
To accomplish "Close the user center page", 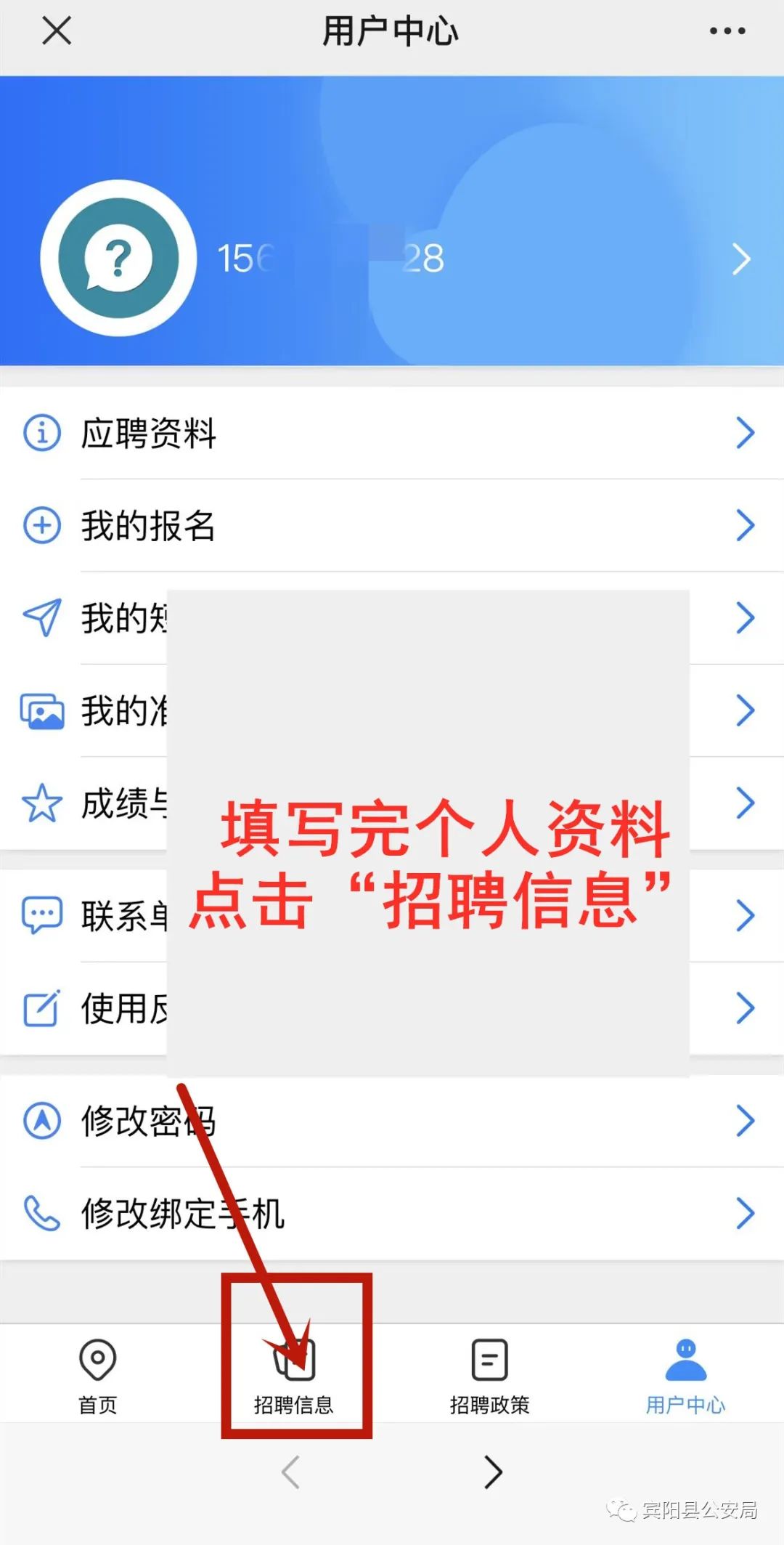I will click(57, 31).
